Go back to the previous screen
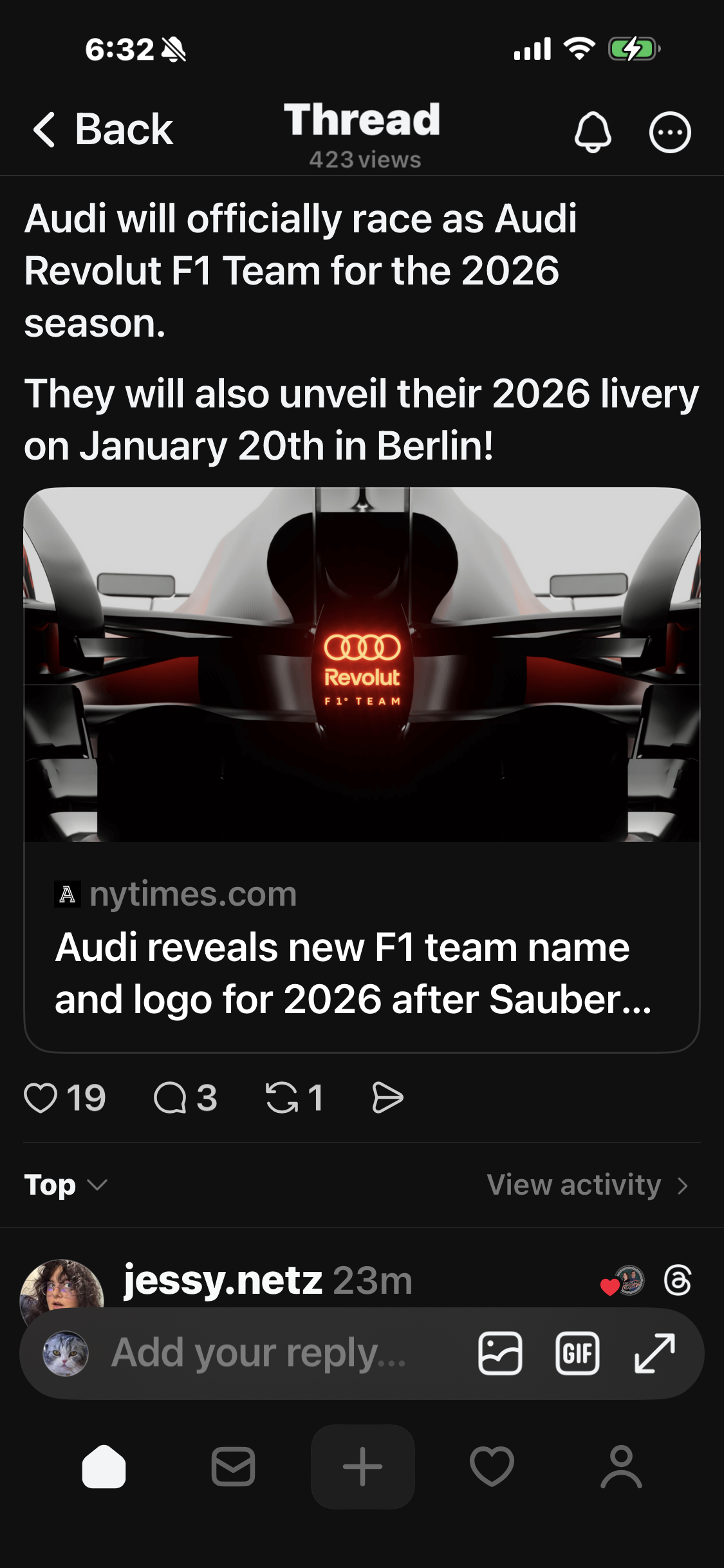 tap(103, 130)
